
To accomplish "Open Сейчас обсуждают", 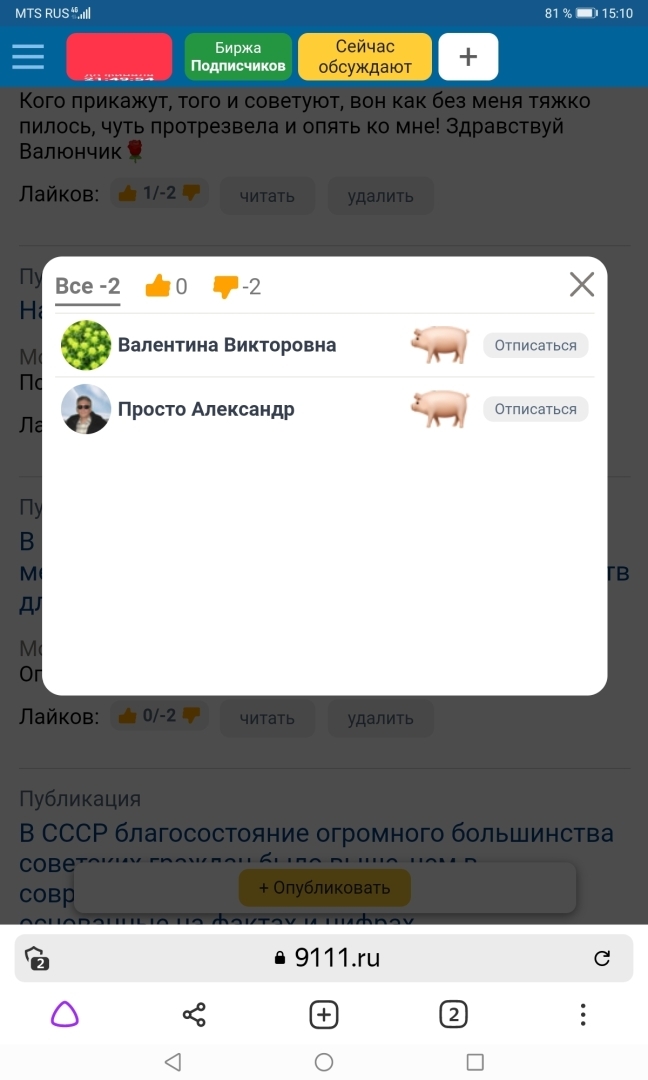I will [x=365, y=56].
